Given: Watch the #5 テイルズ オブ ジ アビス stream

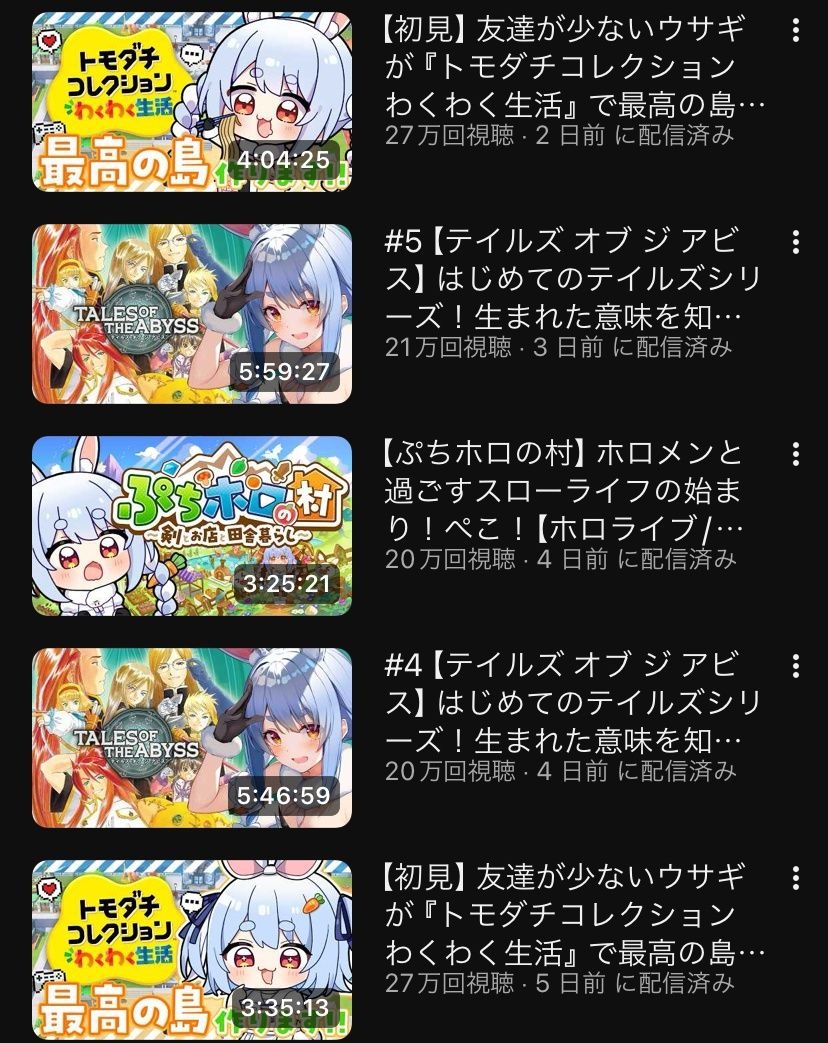Looking at the screenshot, I should point(192,313).
